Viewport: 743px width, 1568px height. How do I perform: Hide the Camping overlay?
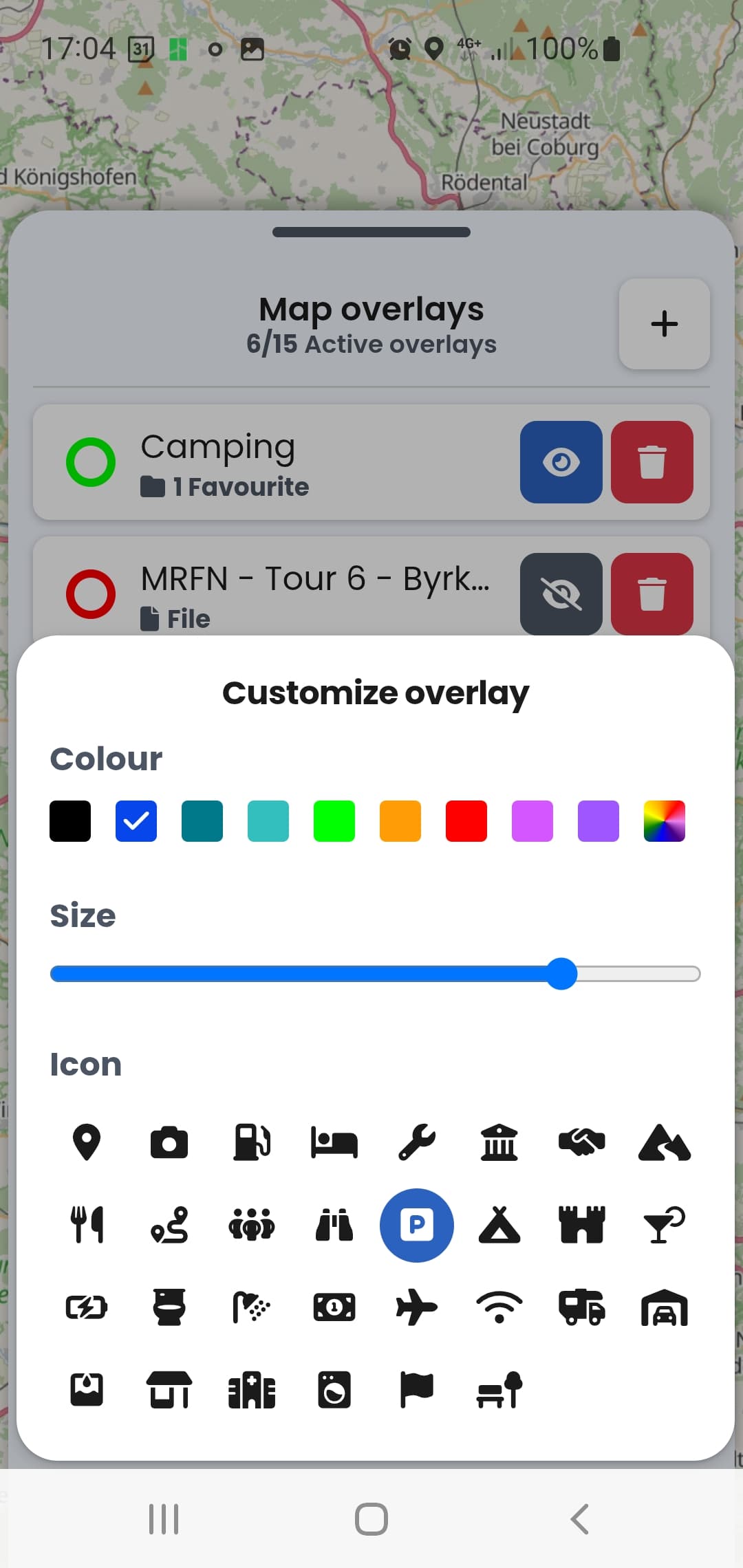[561, 462]
